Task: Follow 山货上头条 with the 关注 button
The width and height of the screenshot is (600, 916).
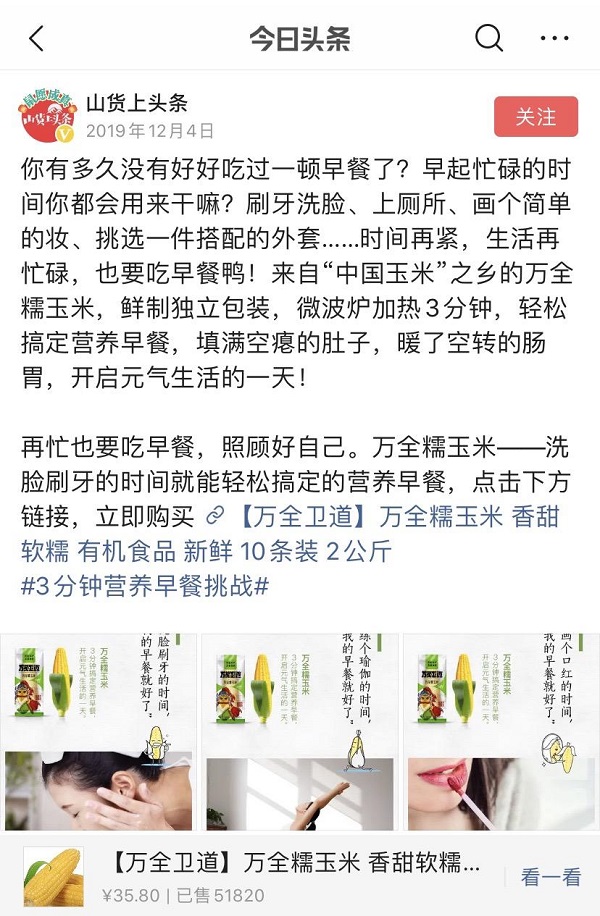Action: click(x=536, y=117)
